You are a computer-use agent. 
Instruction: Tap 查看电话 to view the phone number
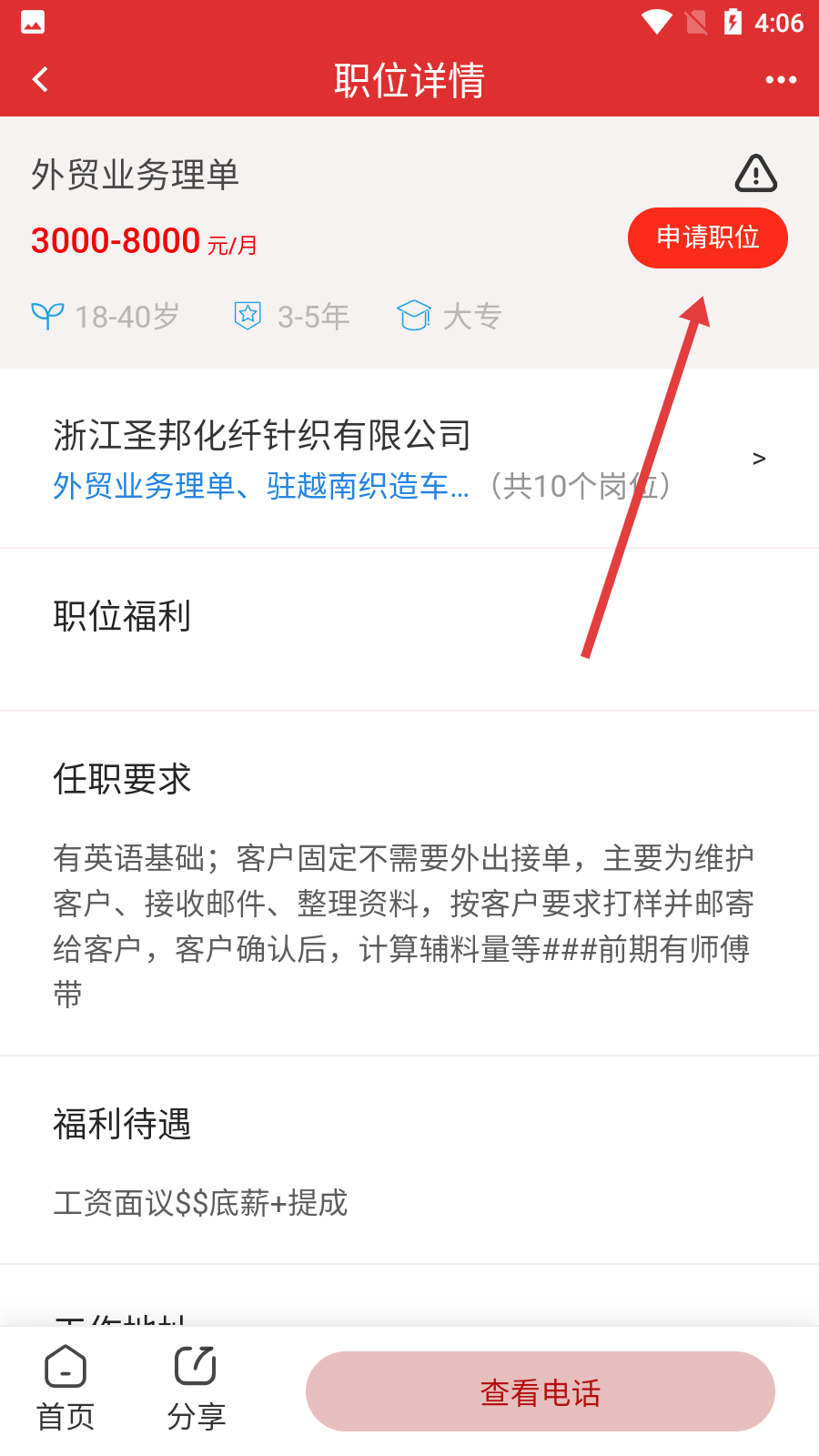[540, 1391]
